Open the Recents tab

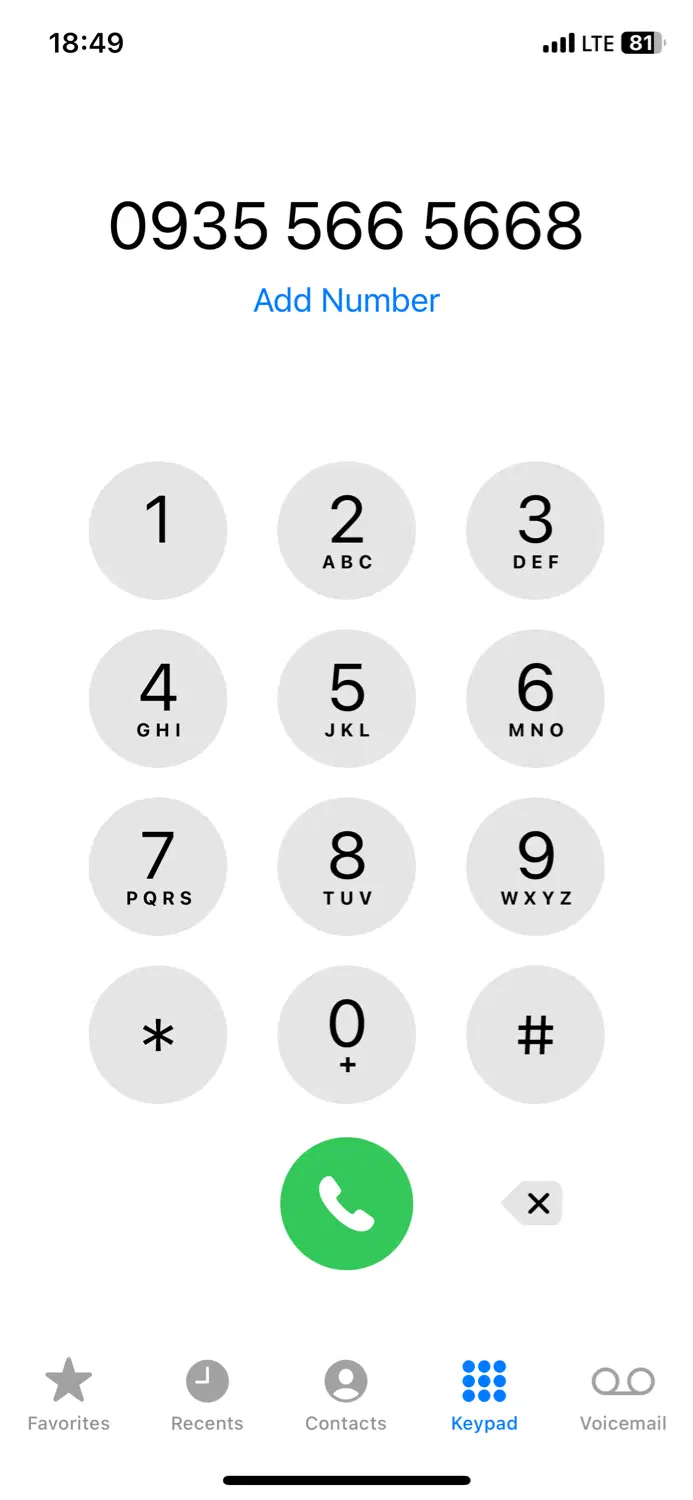pyautogui.click(x=207, y=1394)
